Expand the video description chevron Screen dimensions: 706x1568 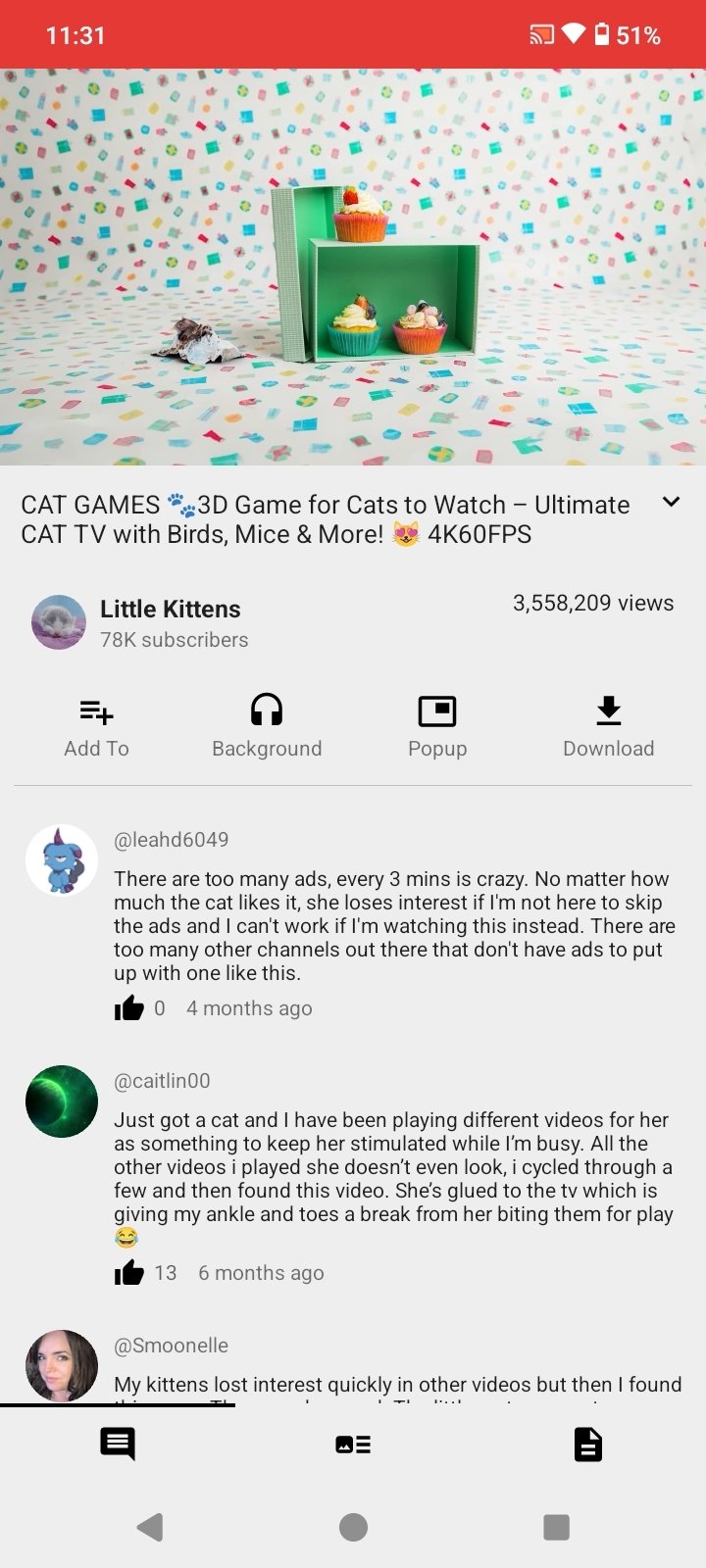[x=671, y=502]
